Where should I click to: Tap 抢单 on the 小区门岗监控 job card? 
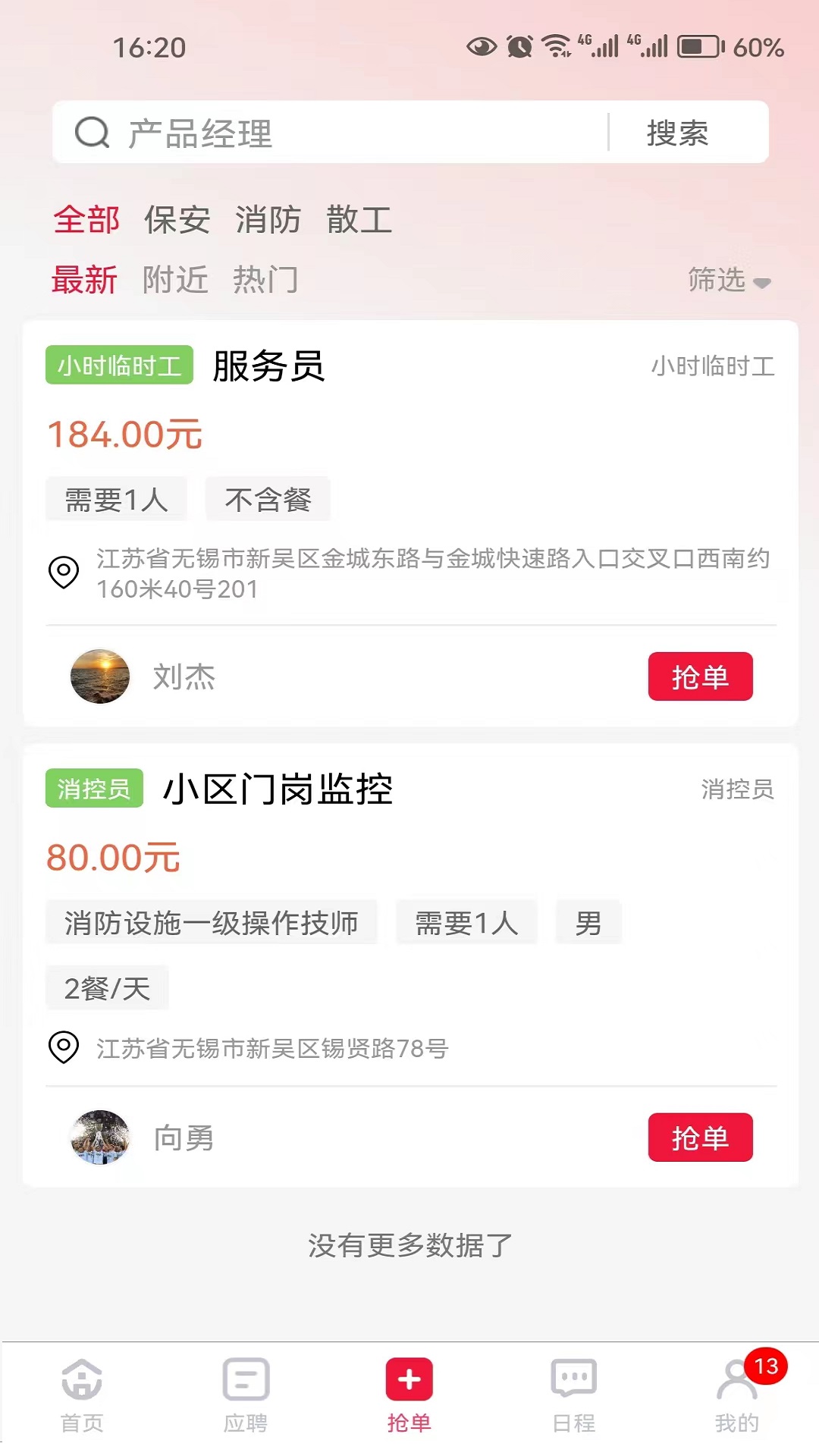[700, 1137]
